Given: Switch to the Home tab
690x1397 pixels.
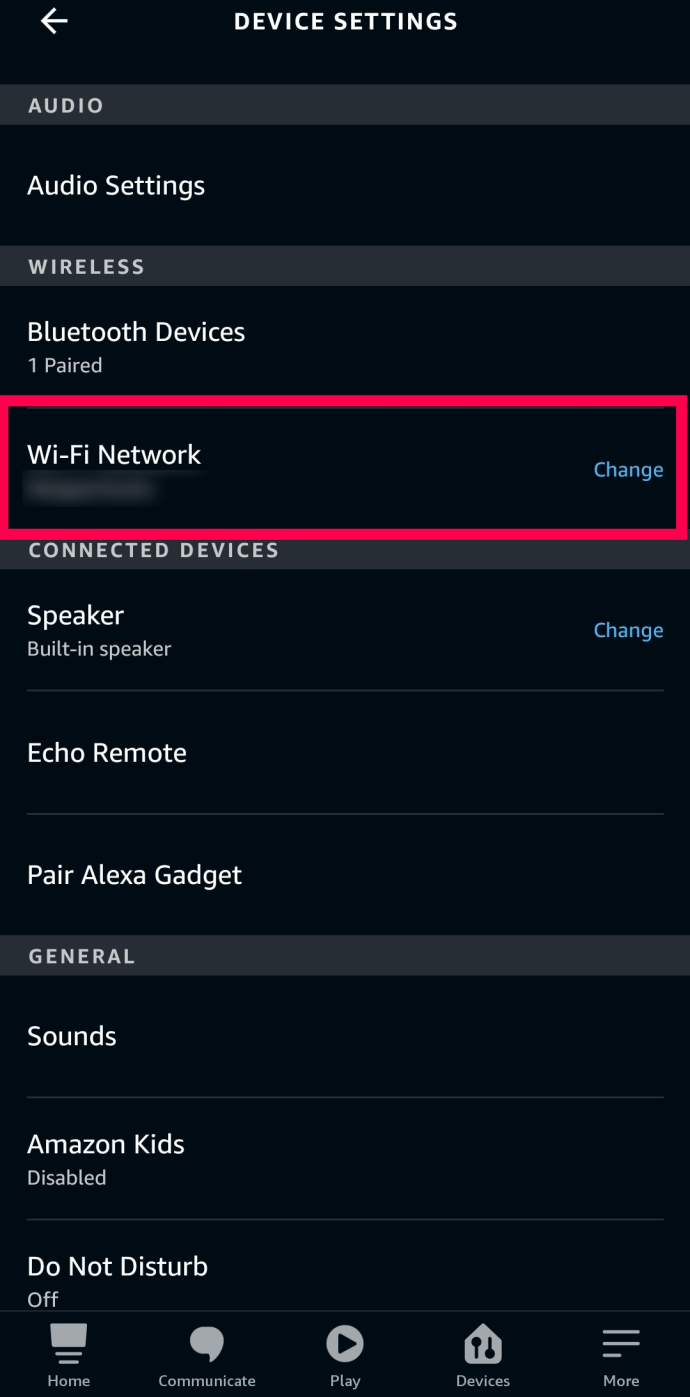Looking at the screenshot, I should pos(69,1355).
